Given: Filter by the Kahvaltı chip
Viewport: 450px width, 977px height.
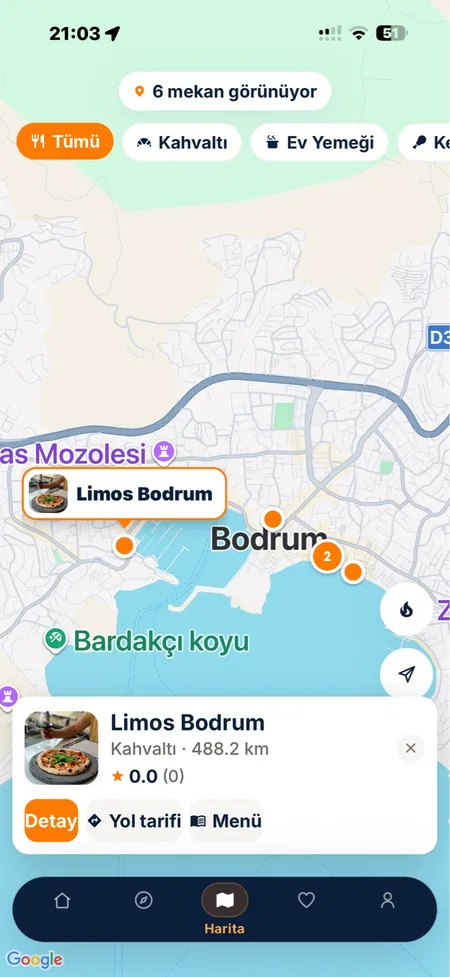Looking at the screenshot, I should [x=181, y=142].
